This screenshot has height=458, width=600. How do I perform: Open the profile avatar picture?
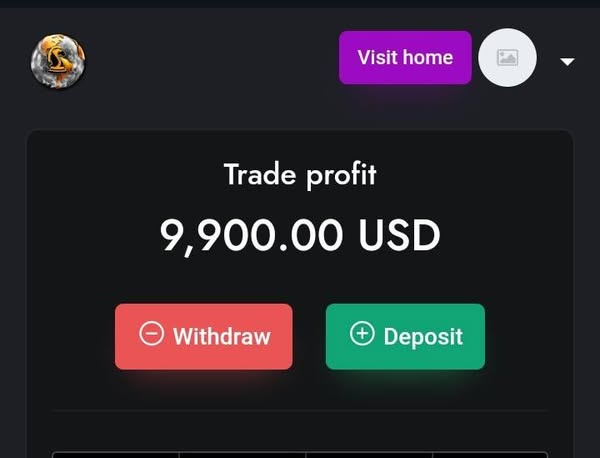[508, 58]
